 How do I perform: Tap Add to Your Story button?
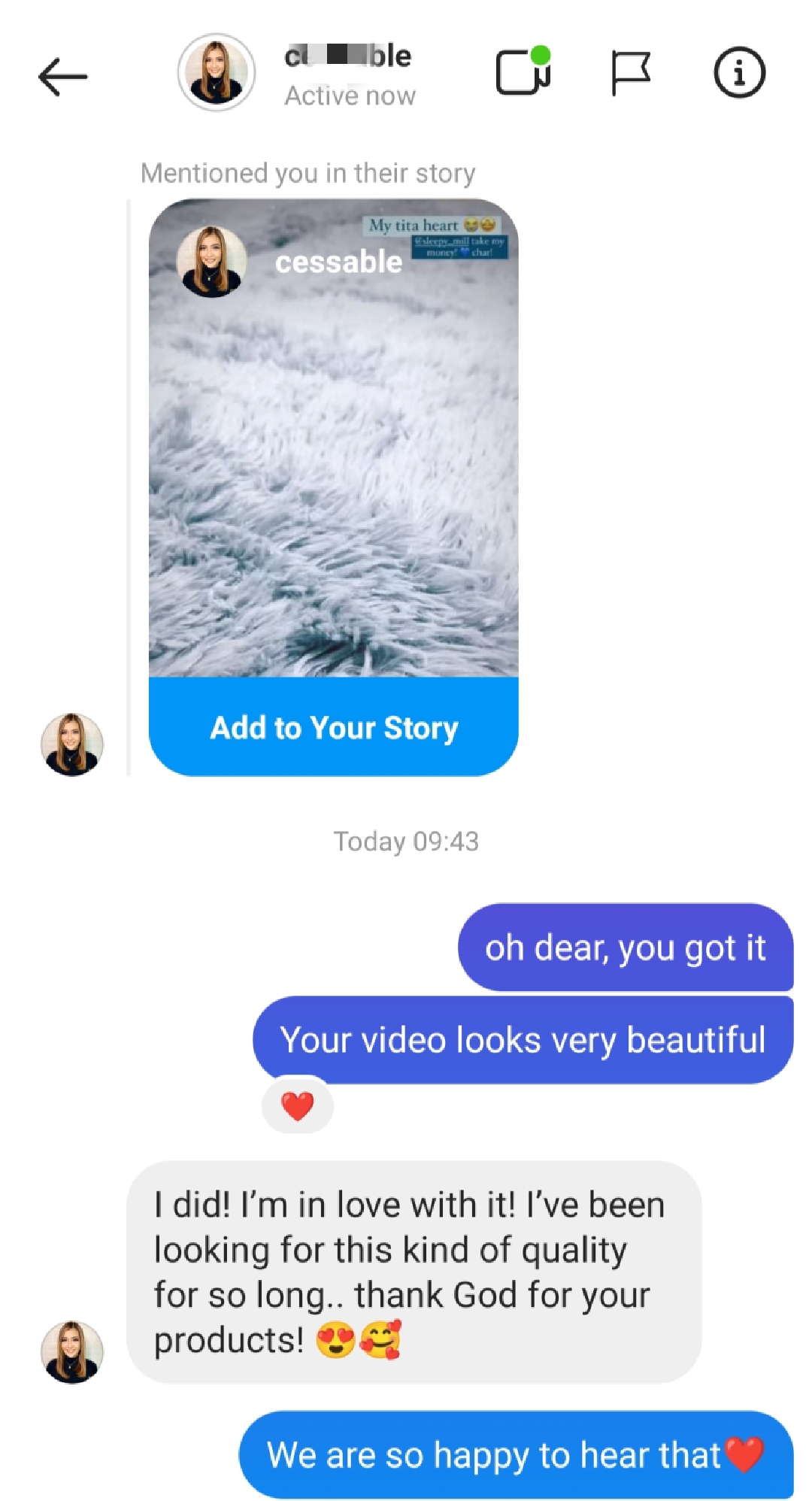[x=334, y=726]
